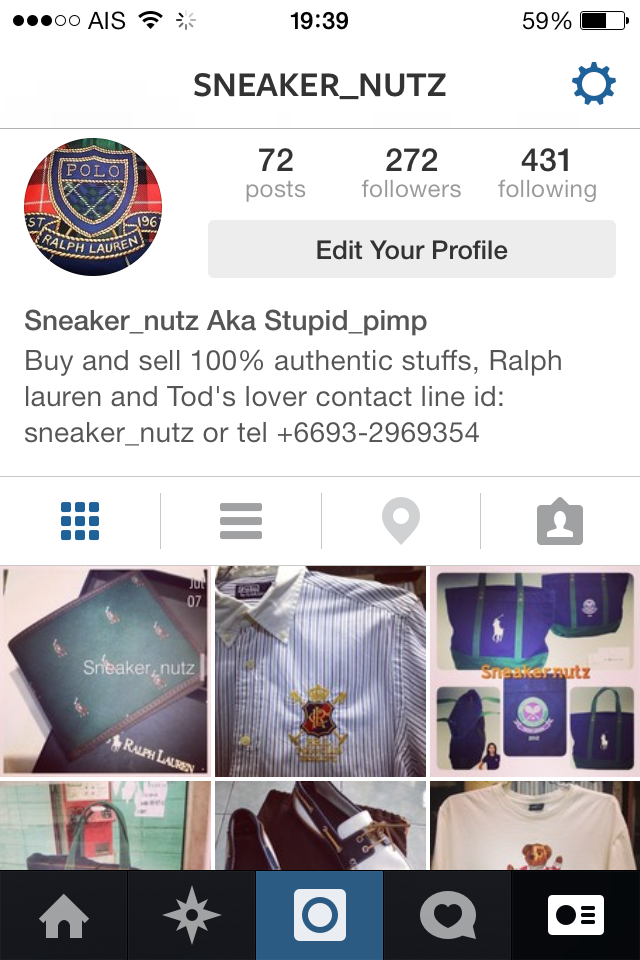Open the Explore compass tab
The height and width of the screenshot is (960, 640).
pos(192,916)
